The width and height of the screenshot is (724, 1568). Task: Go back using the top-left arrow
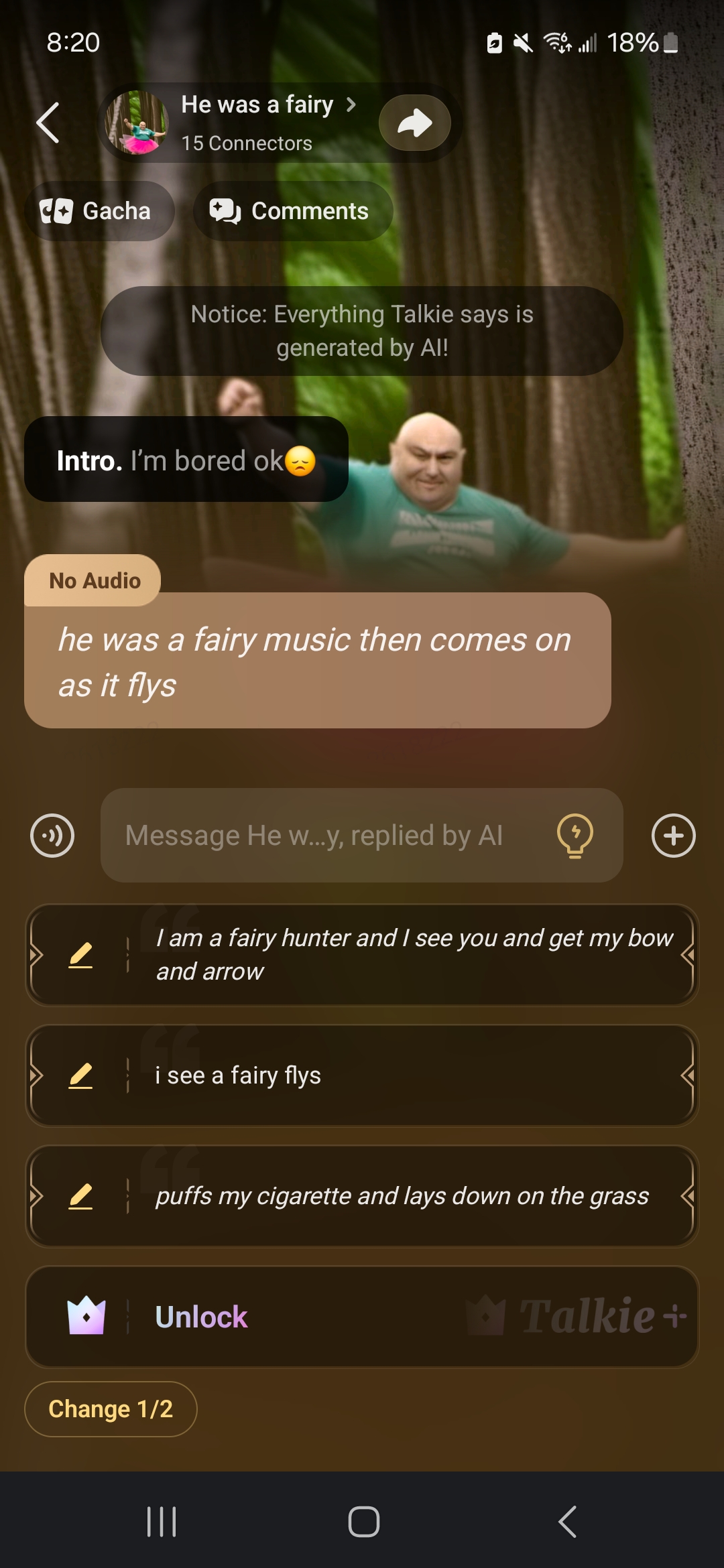point(48,123)
